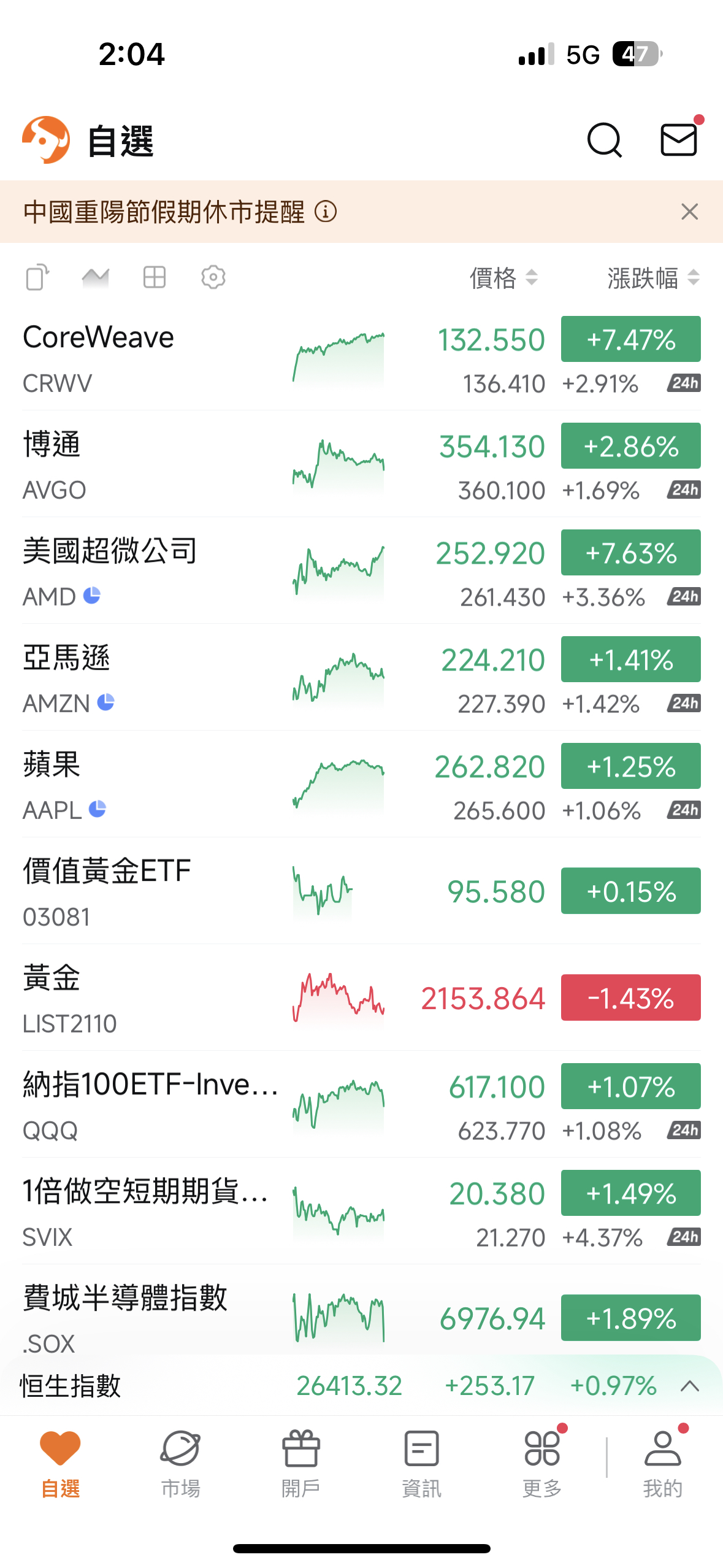The width and height of the screenshot is (723, 1568).
Task: Sort watchlist by 漲跌幅
Action: tap(652, 278)
